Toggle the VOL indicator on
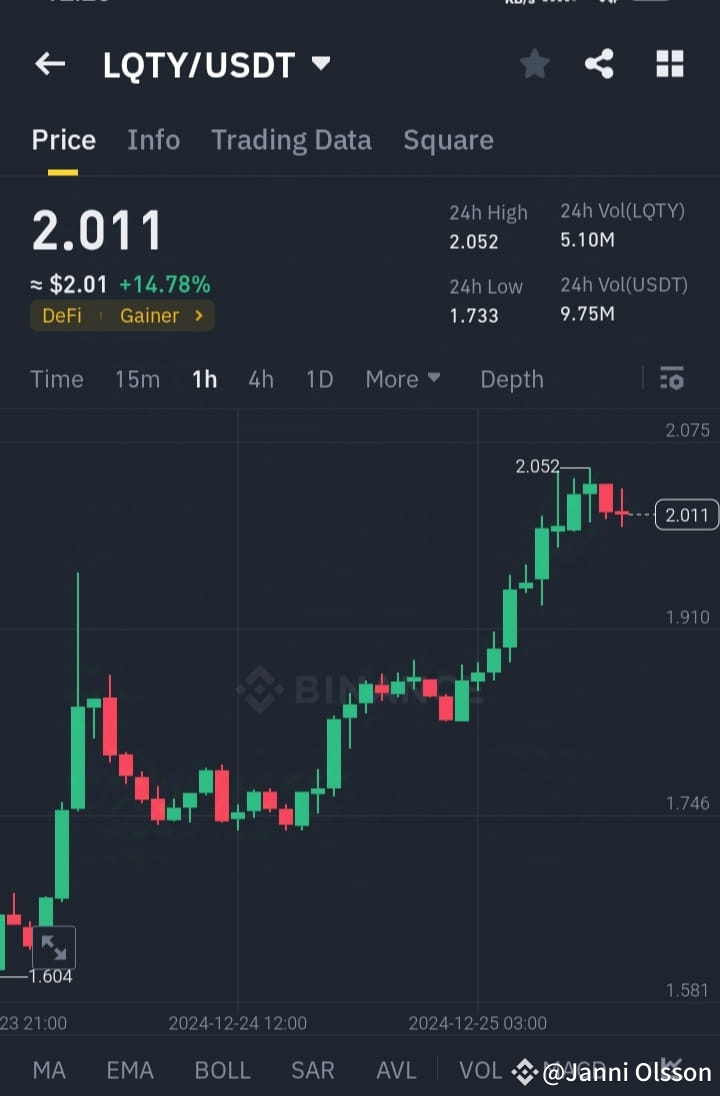 [480, 1069]
